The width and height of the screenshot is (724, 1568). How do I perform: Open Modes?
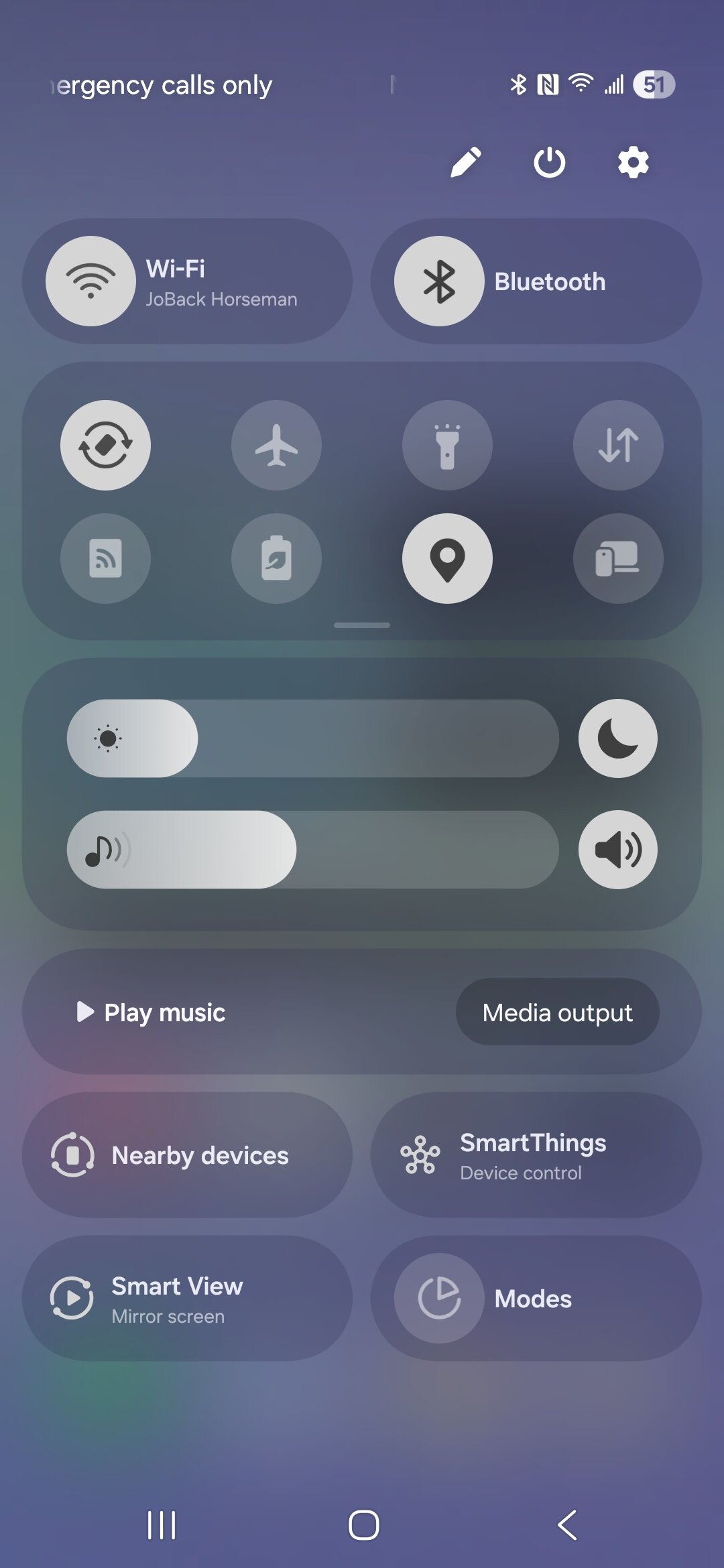point(536,1299)
